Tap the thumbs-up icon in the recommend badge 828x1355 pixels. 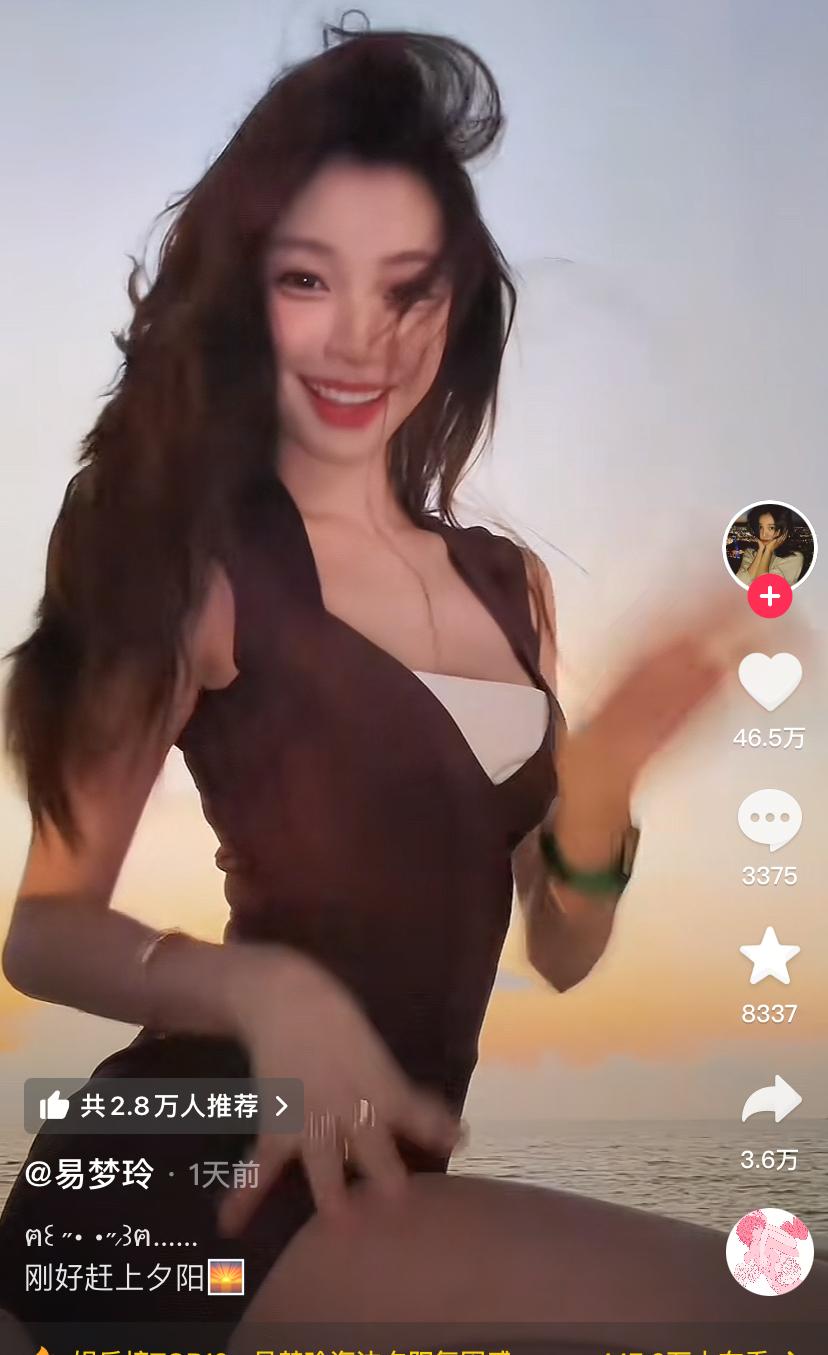tap(57, 1105)
